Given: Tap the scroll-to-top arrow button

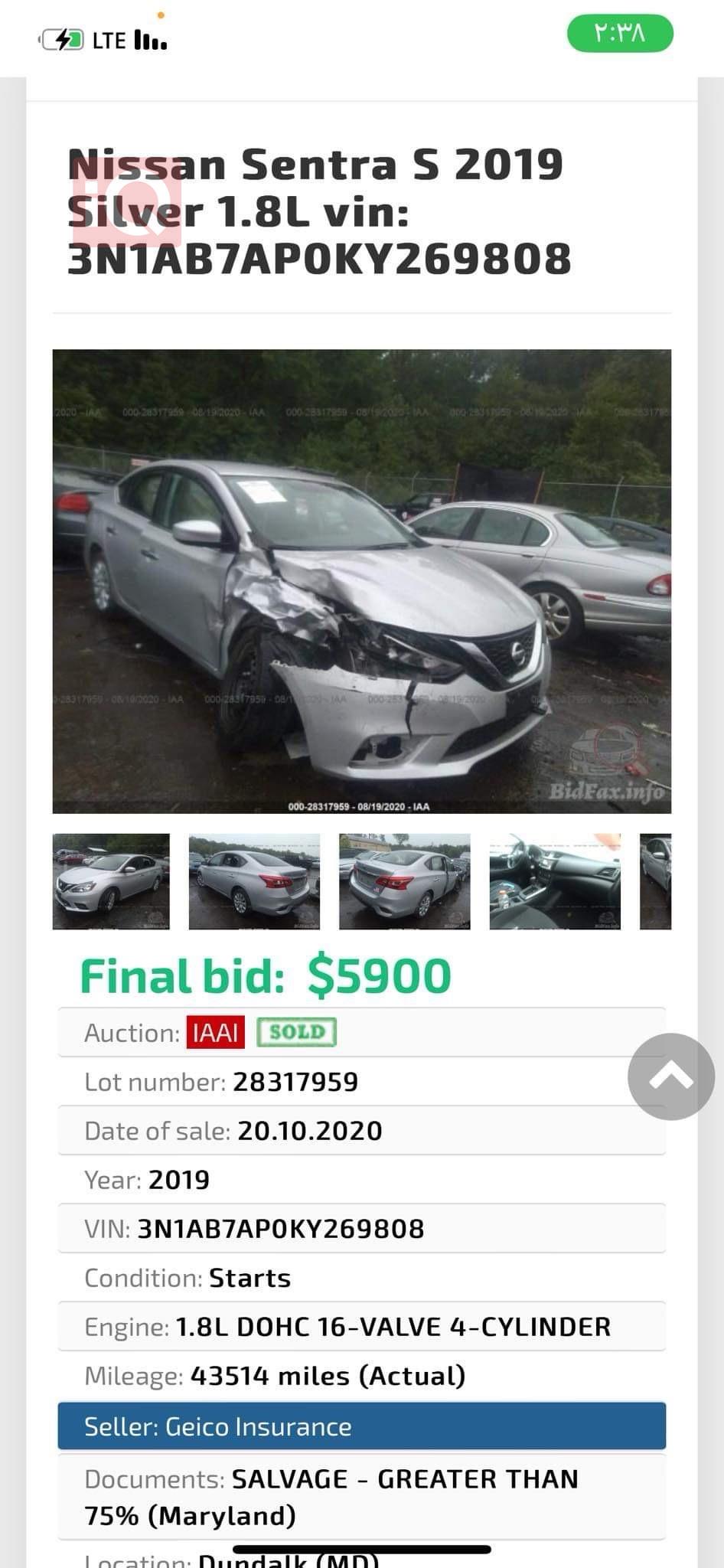Looking at the screenshot, I should pyautogui.click(x=671, y=1076).
